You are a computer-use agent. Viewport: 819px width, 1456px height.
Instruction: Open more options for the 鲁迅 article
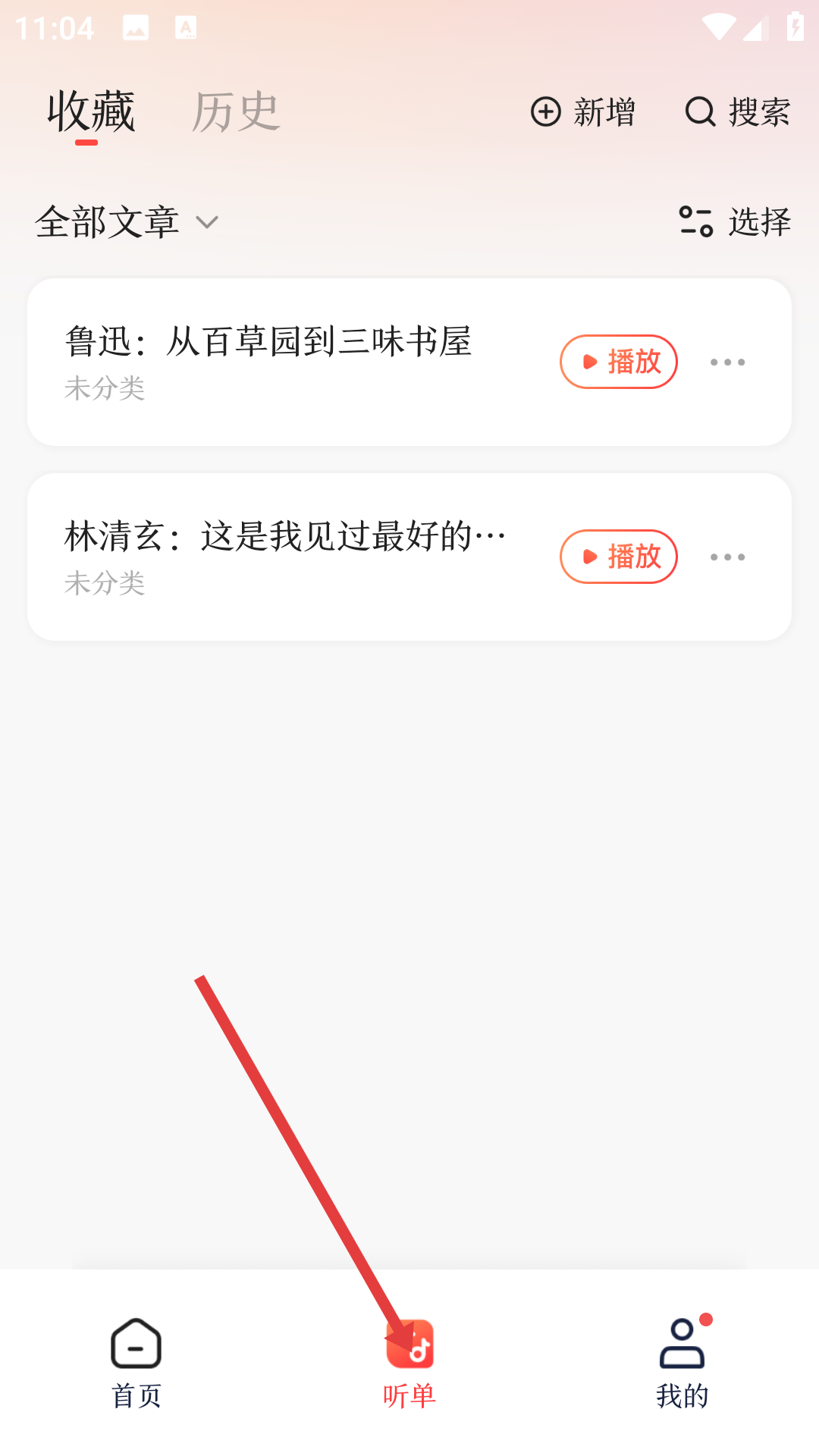pyautogui.click(x=727, y=362)
